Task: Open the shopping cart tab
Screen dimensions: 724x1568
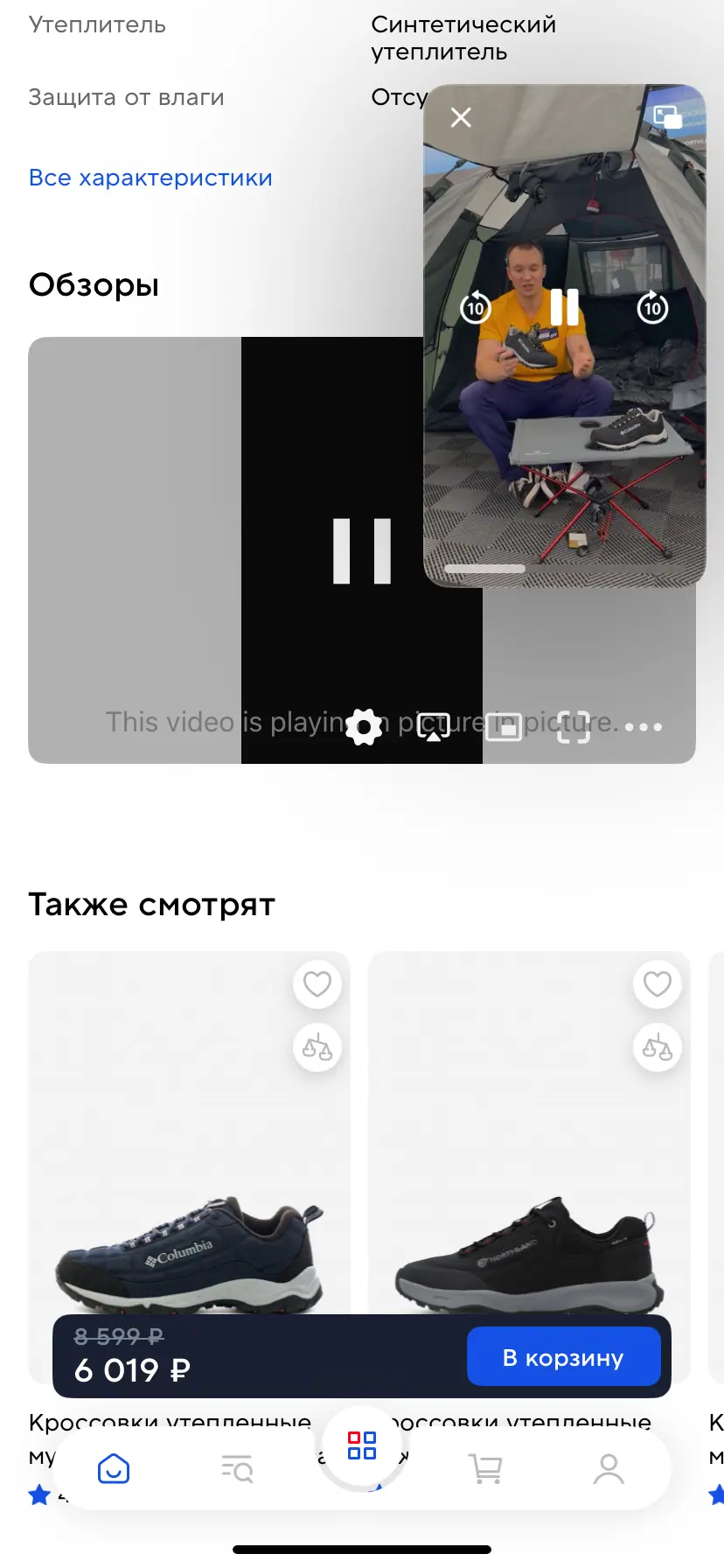Action: click(486, 1468)
